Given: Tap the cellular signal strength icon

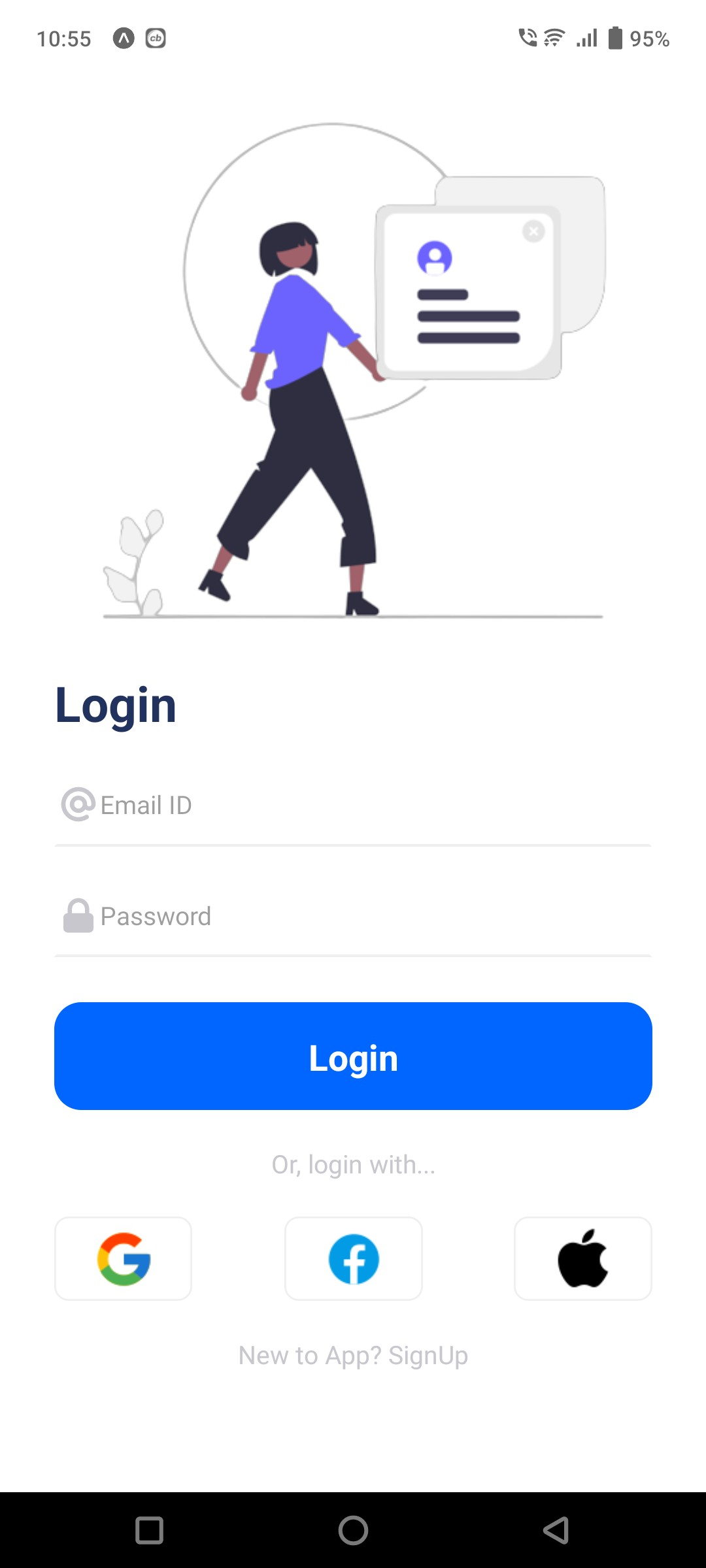Looking at the screenshot, I should click(x=584, y=39).
